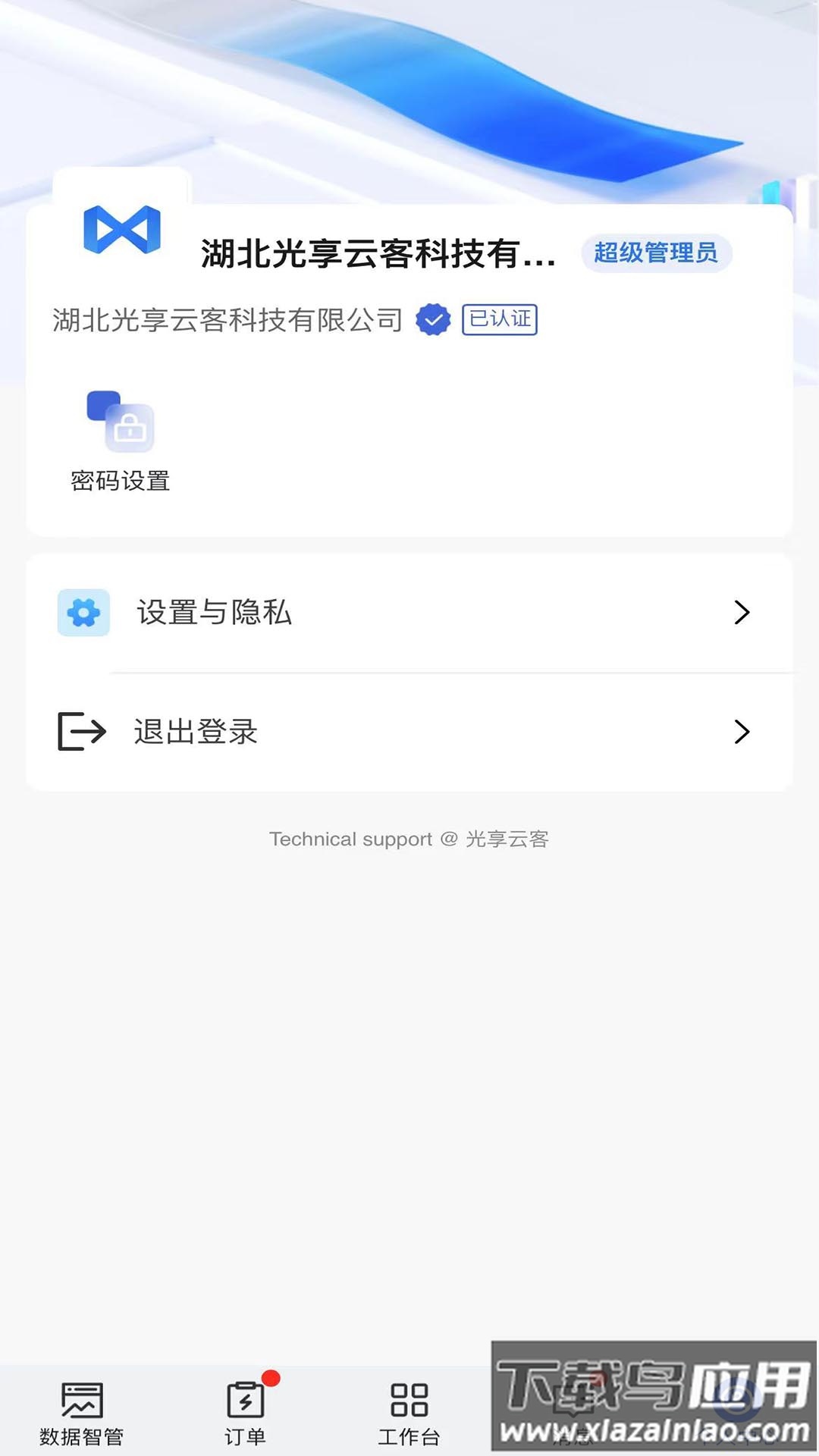Screen dimensions: 819x1456
Task: Expand the 设置与隐私 row chevron
Action: pos(741,613)
